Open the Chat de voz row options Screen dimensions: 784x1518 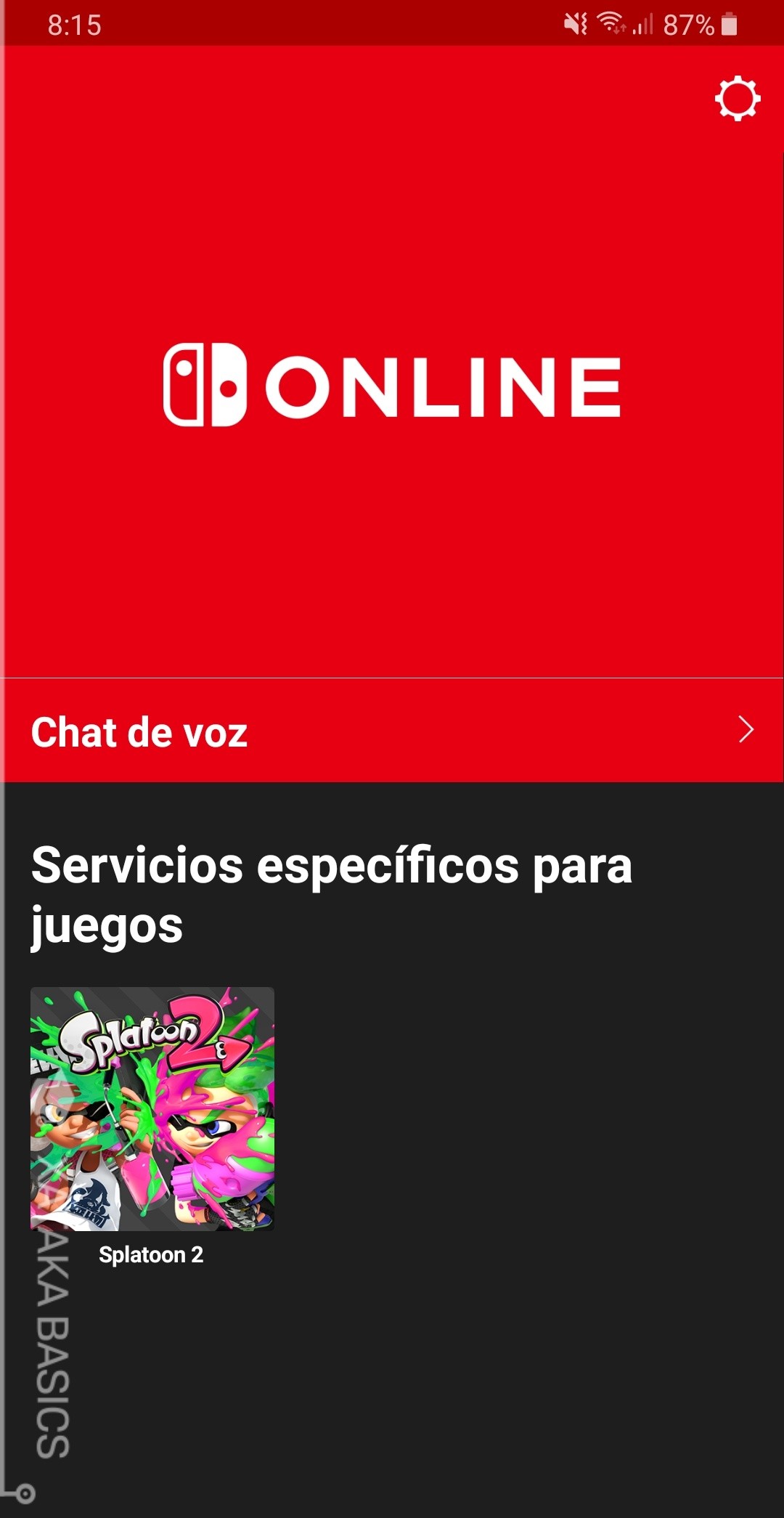click(392, 731)
